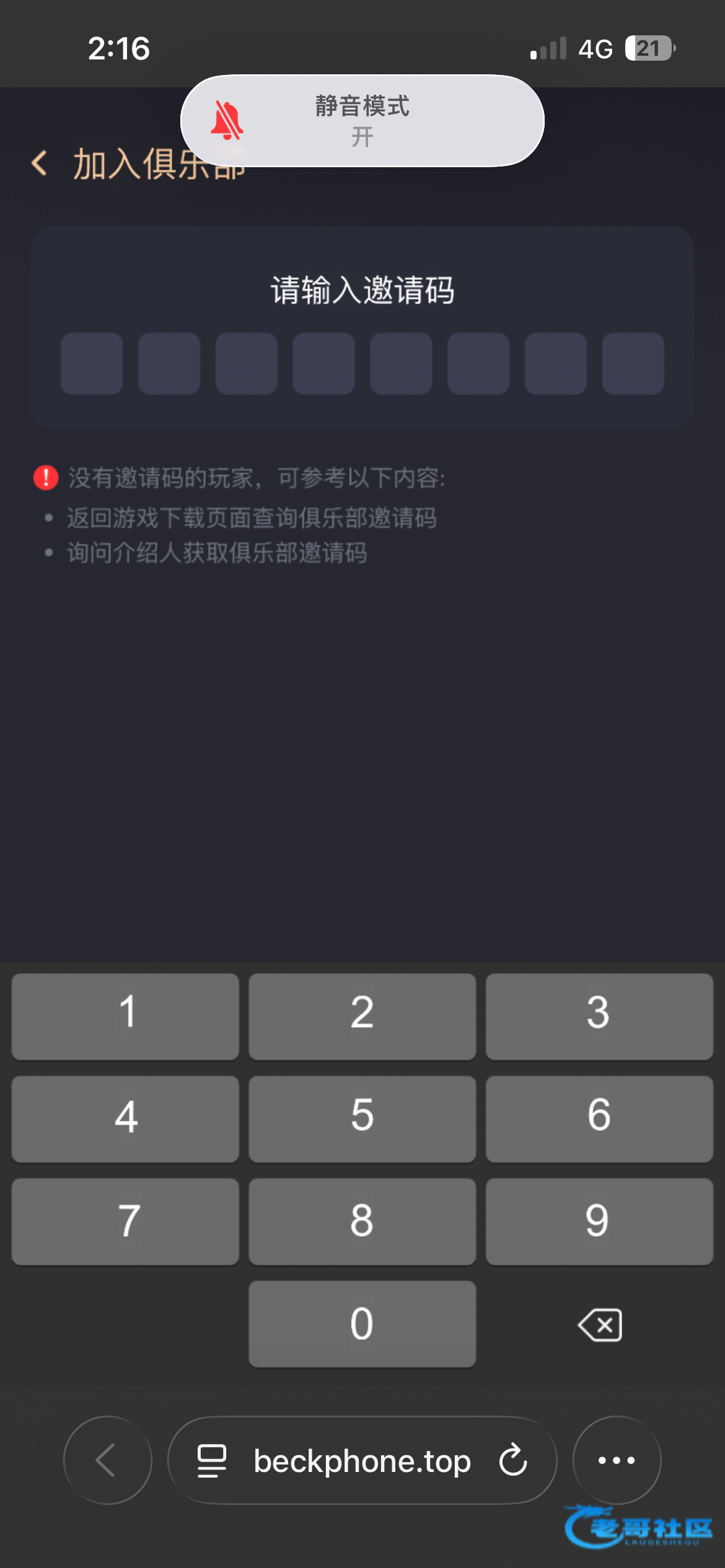Viewport: 725px width, 1568px height.
Task: Hit the 4 key on numeric keypad
Action: point(125,1119)
